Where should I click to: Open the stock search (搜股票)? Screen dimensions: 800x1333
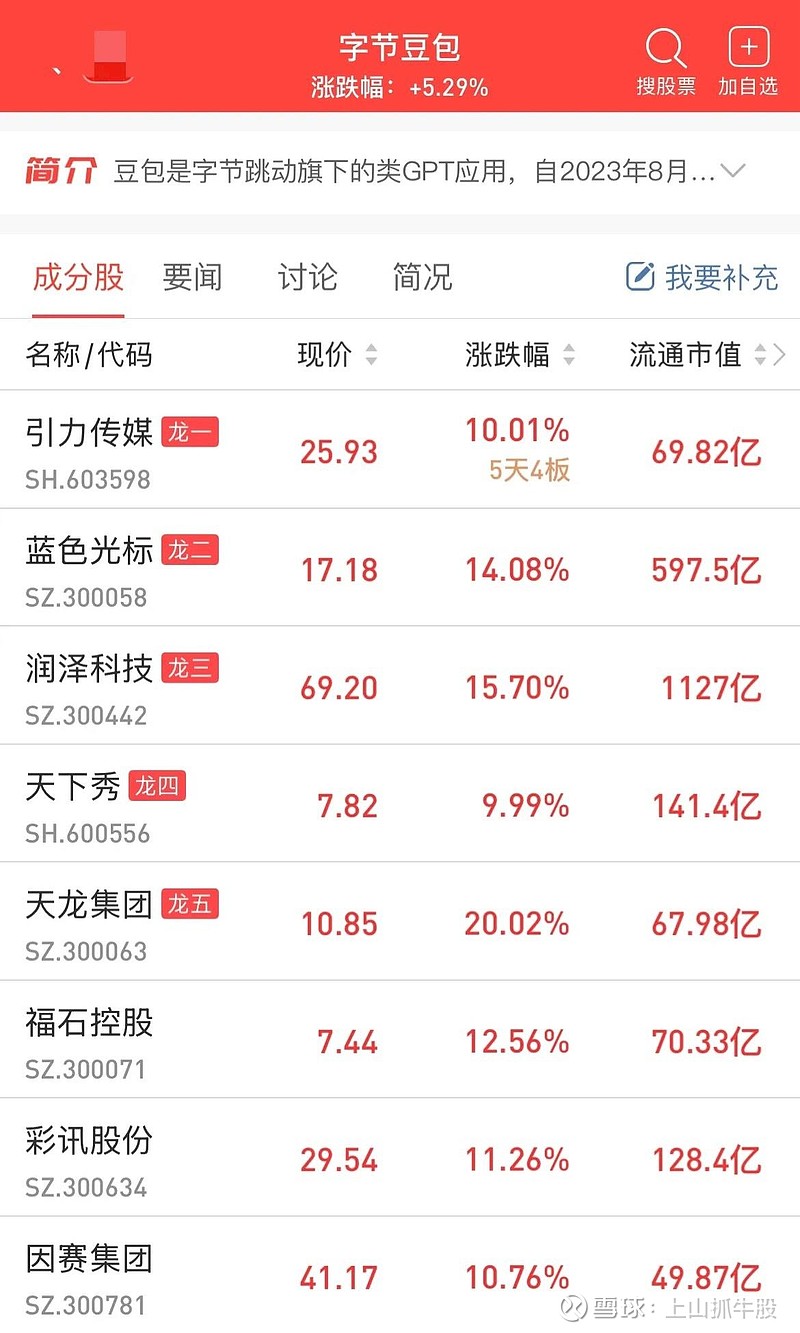[666, 62]
